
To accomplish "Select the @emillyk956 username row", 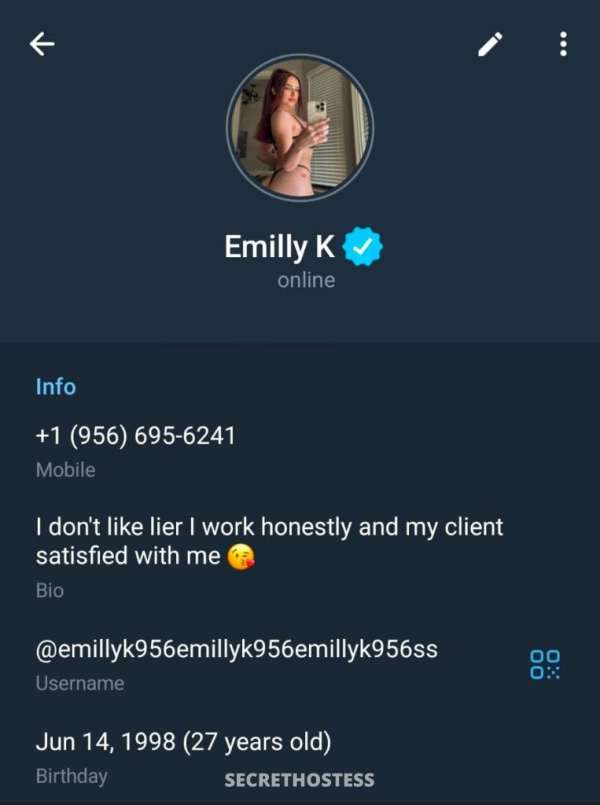I will (236, 663).
